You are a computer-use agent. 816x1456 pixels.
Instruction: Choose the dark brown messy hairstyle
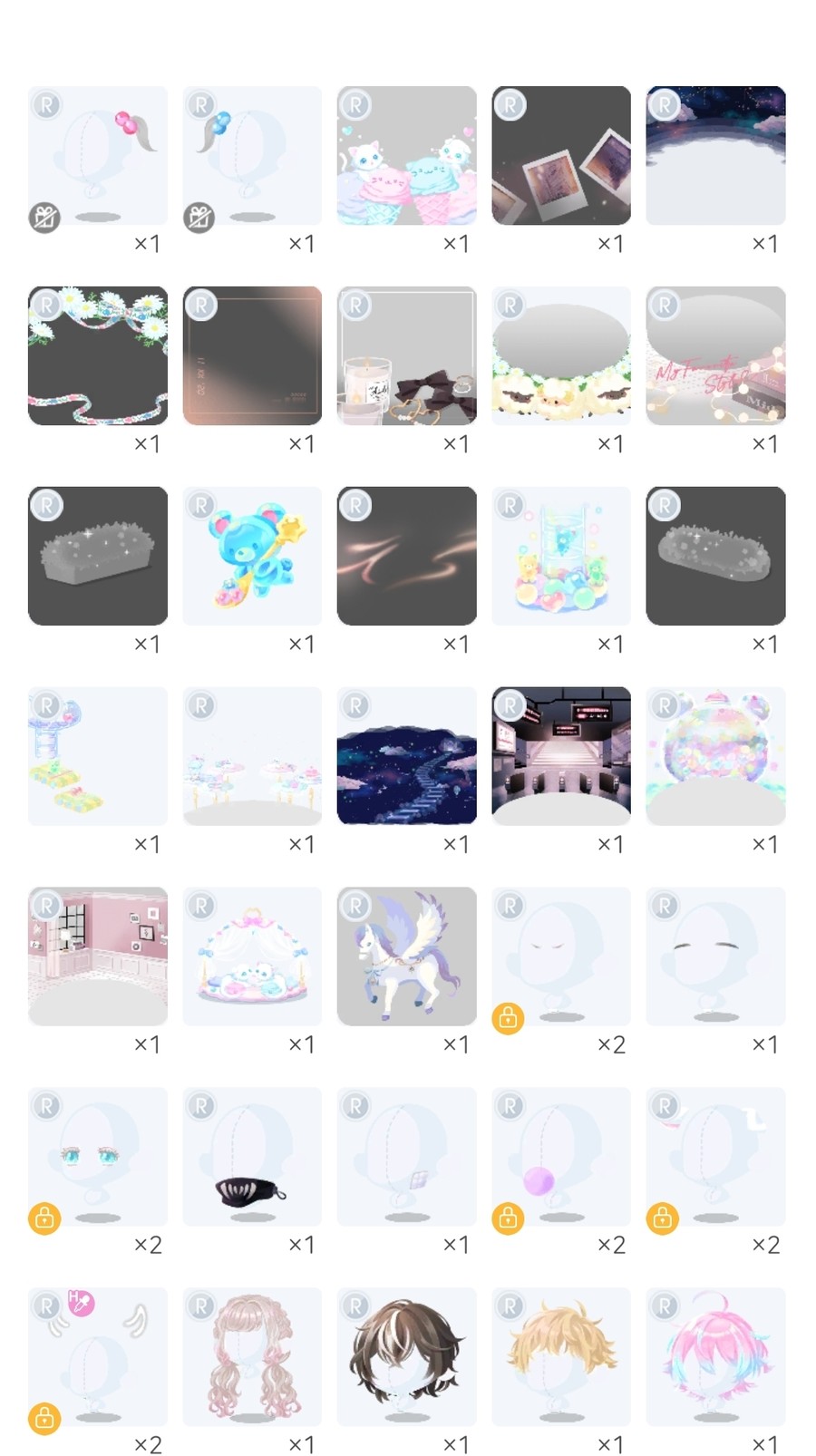coord(406,1357)
